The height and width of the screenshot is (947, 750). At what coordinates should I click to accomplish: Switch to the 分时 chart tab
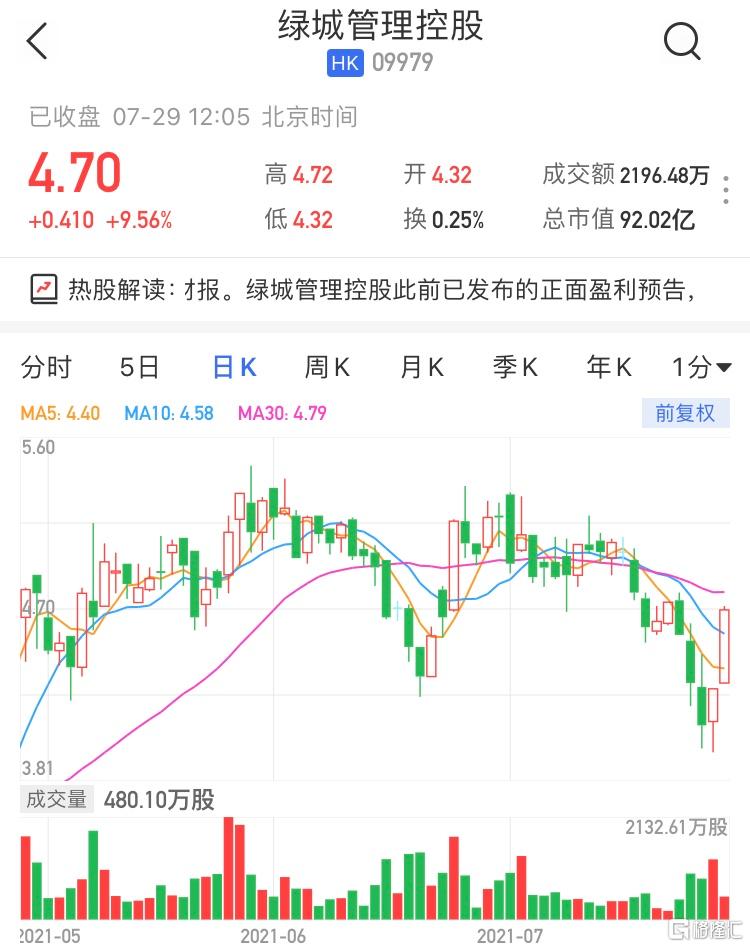click(x=46, y=368)
